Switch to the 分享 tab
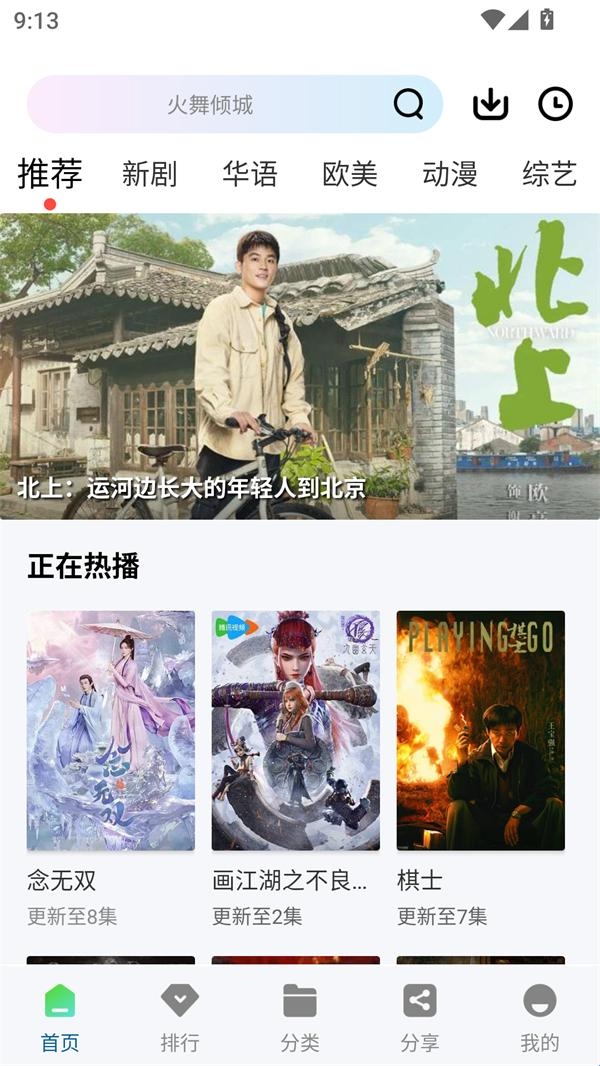Viewport: 600px width, 1066px height. pyautogui.click(x=420, y=1017)
